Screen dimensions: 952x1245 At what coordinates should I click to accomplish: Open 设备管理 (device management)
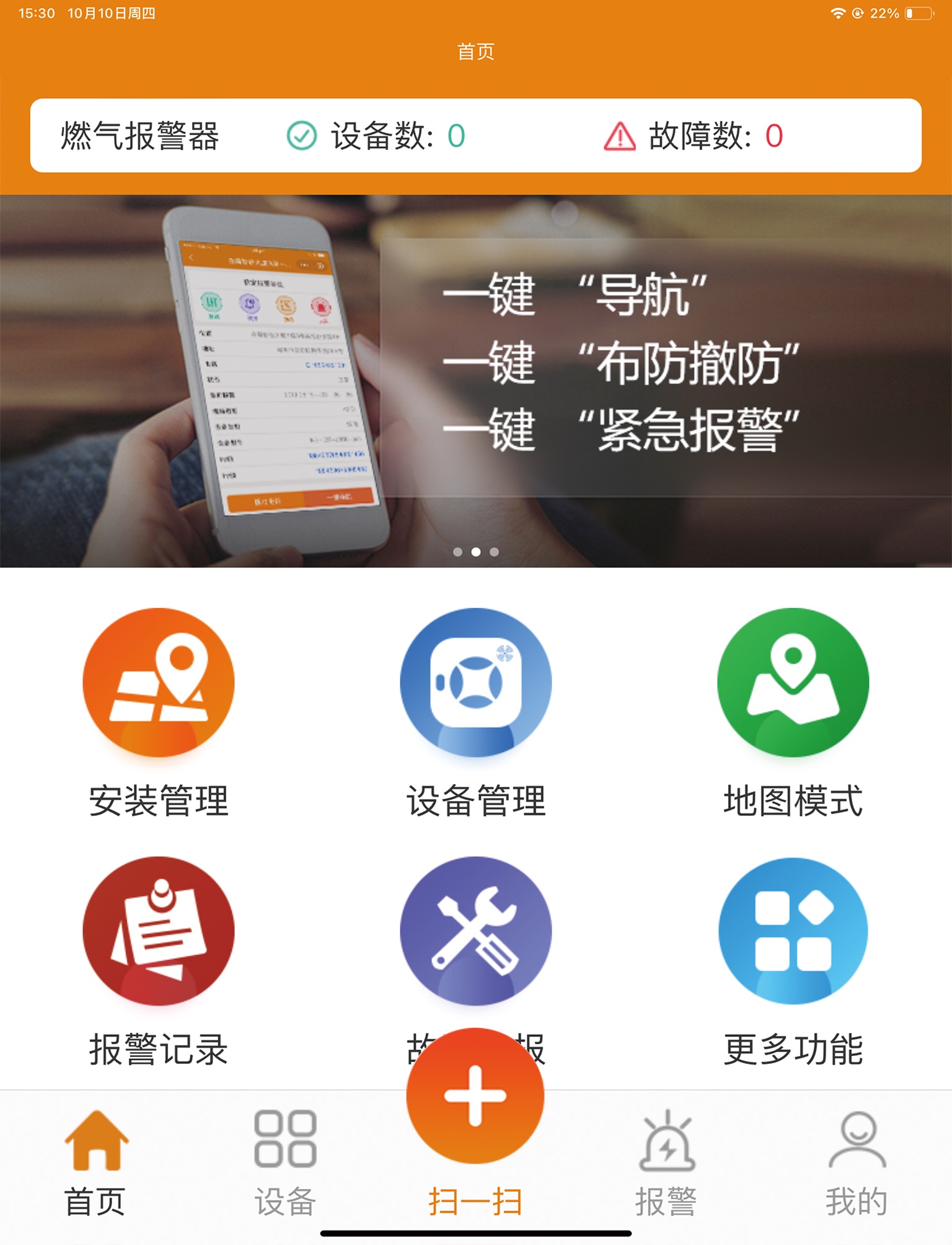[475, 682]
